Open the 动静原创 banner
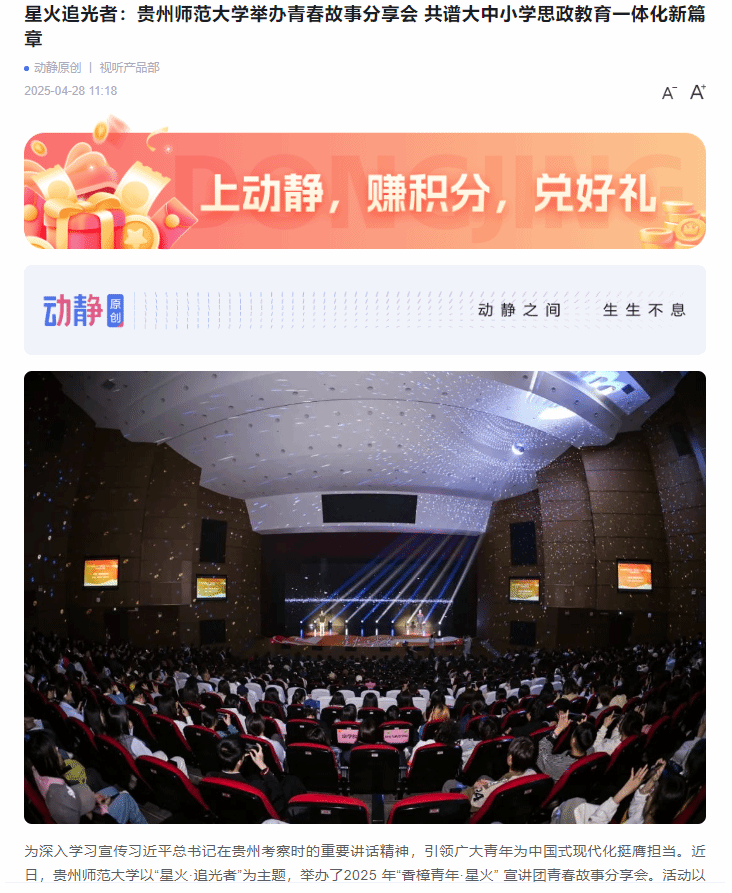Screen dimensions: 732x893 coord(365,310)
